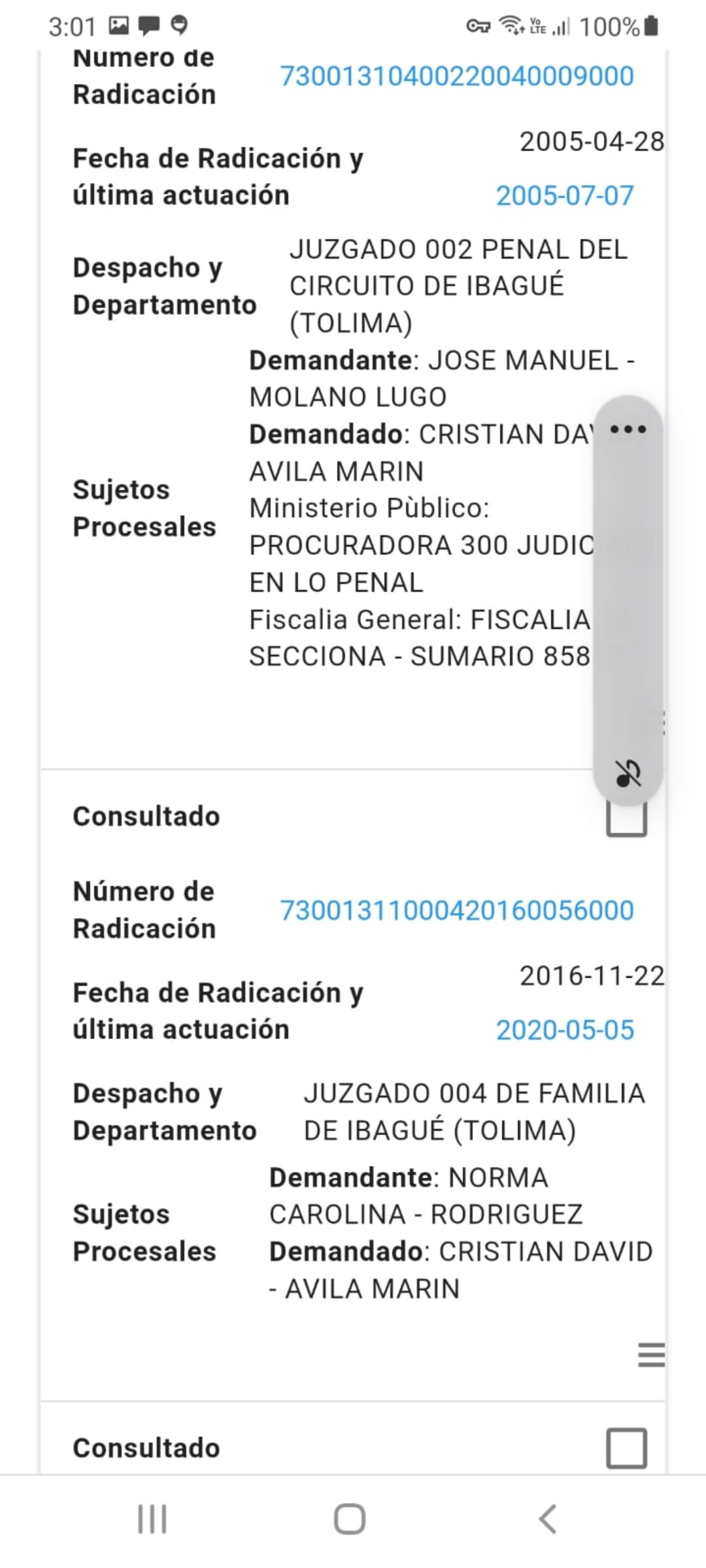
Task: Open recent apps from navigation bar
Action: point(152,1518)
